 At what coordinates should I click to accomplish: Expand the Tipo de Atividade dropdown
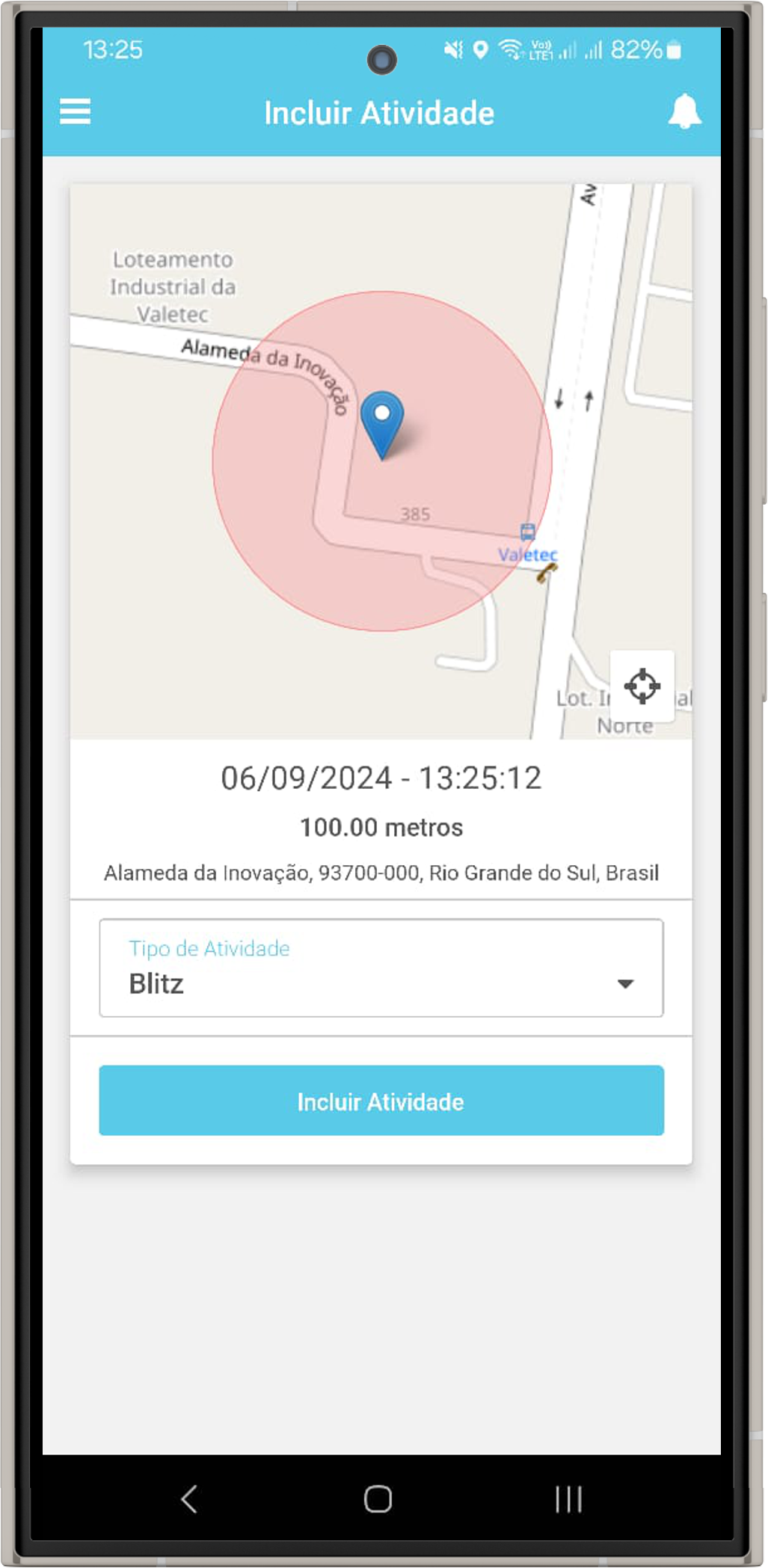[381, 968]
